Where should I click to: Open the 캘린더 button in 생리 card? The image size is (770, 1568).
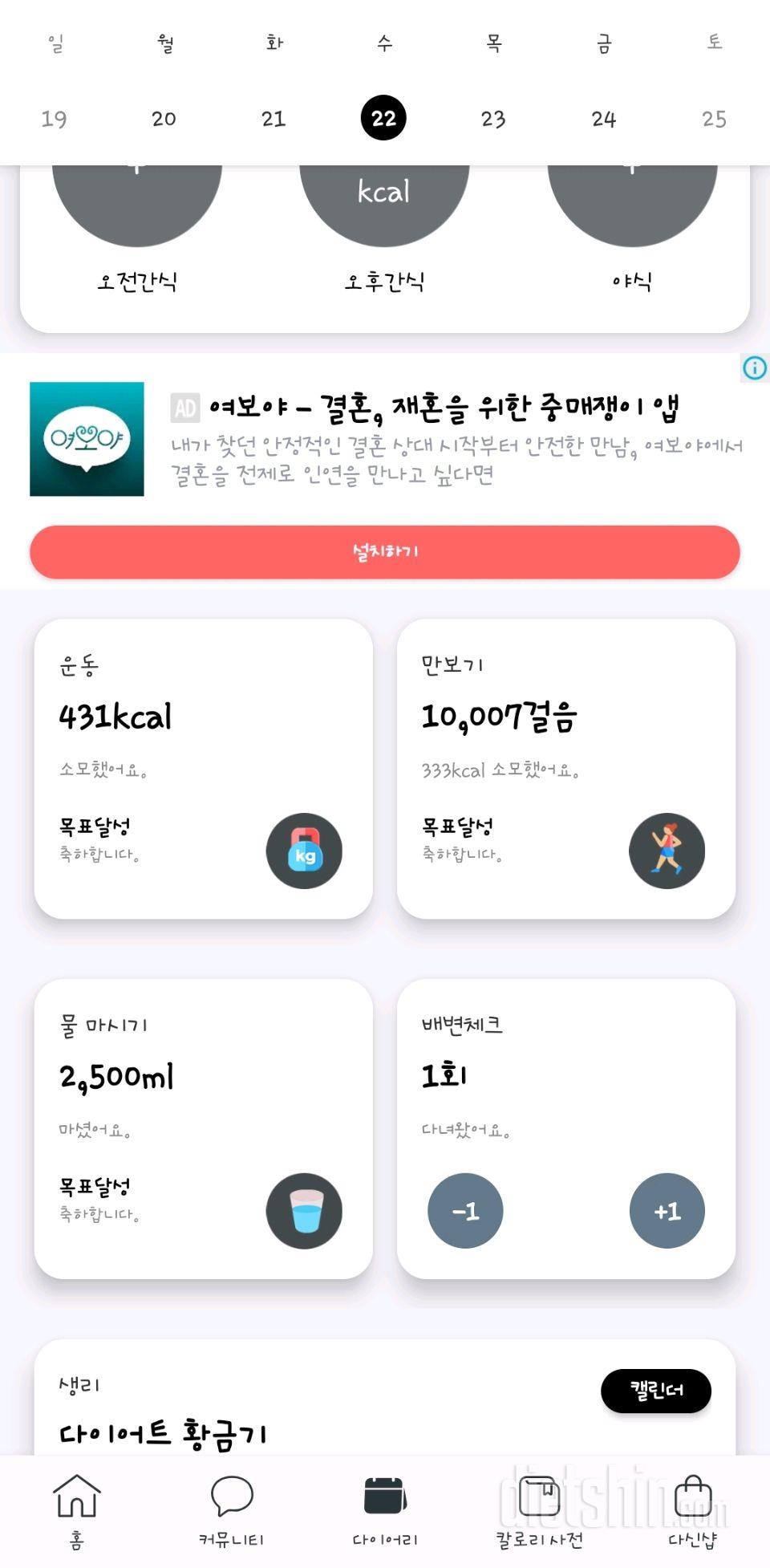click(656, 1391)
